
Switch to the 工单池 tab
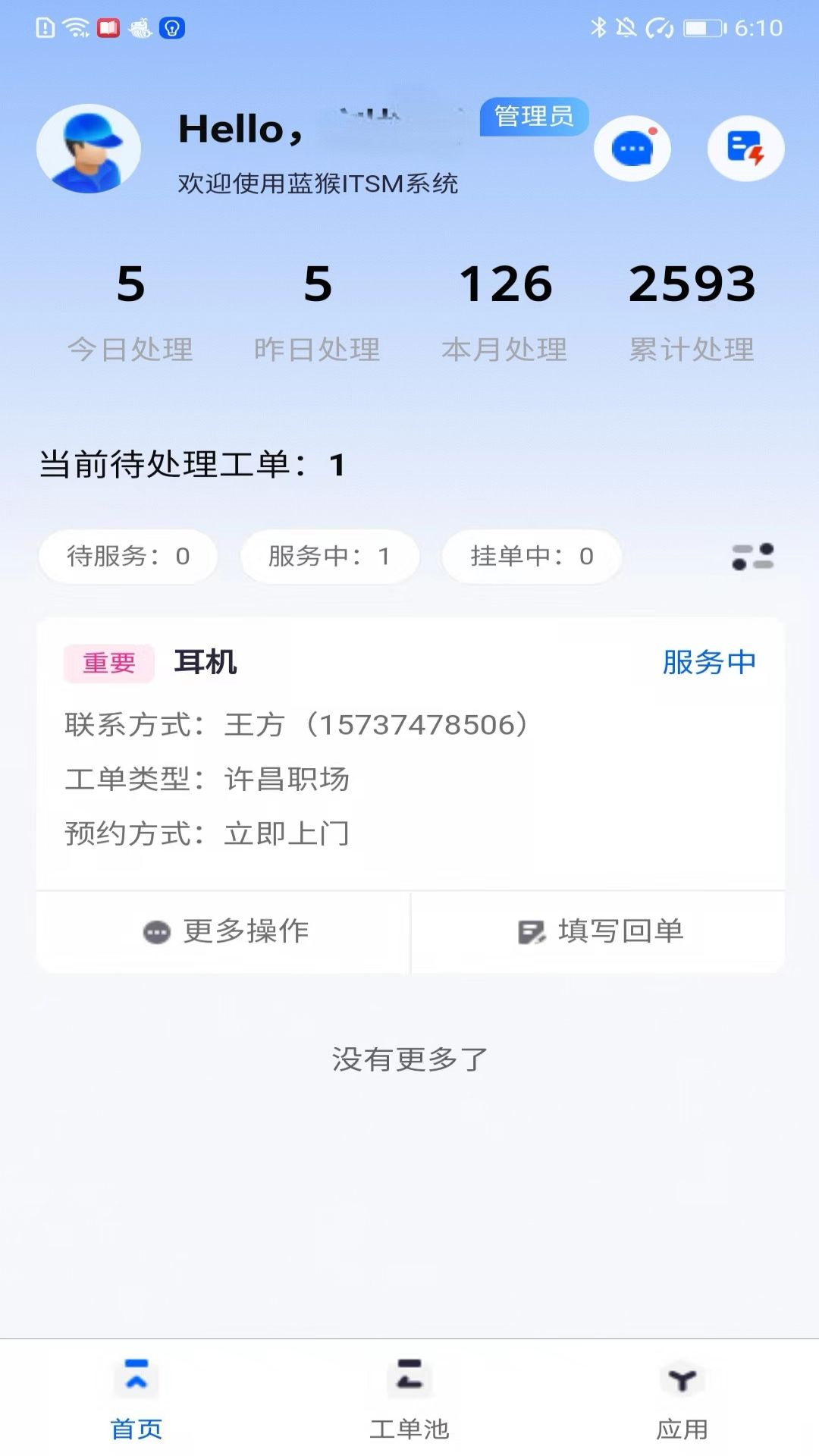click(x=409, y=1397)
